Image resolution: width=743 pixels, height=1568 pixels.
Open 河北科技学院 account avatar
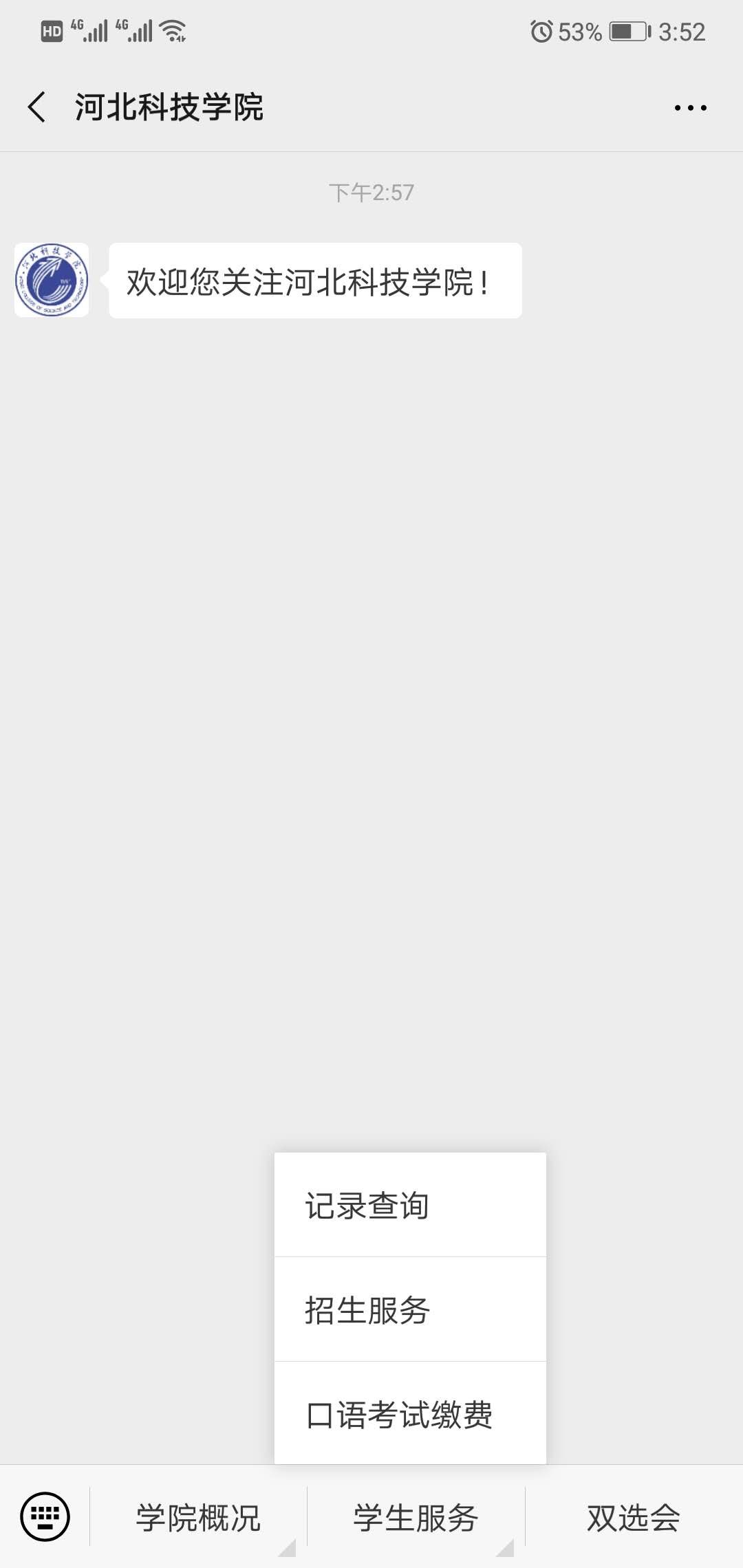pyautogui.click(x=52, y=280)
